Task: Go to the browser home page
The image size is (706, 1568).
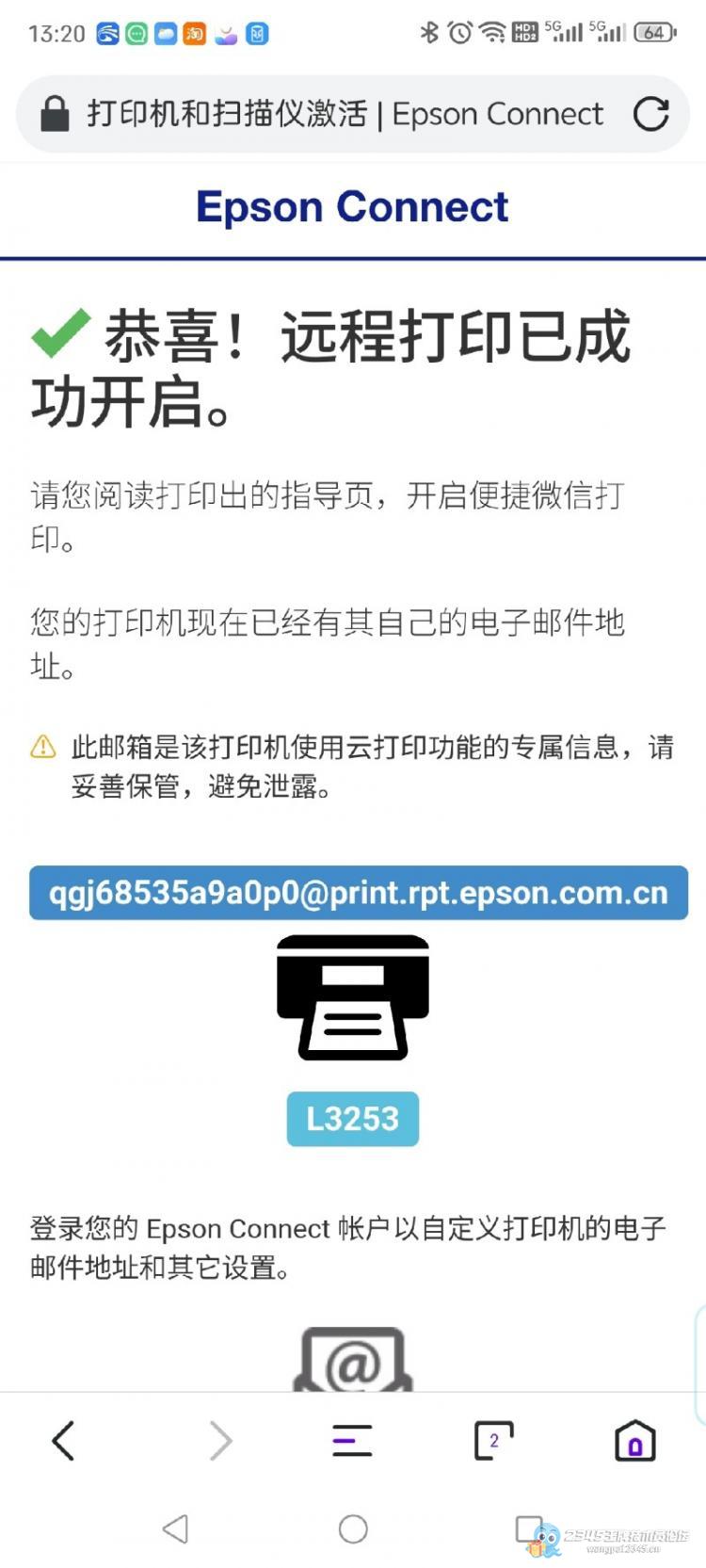Action: pyautogui.click(x=634, y=1441)
